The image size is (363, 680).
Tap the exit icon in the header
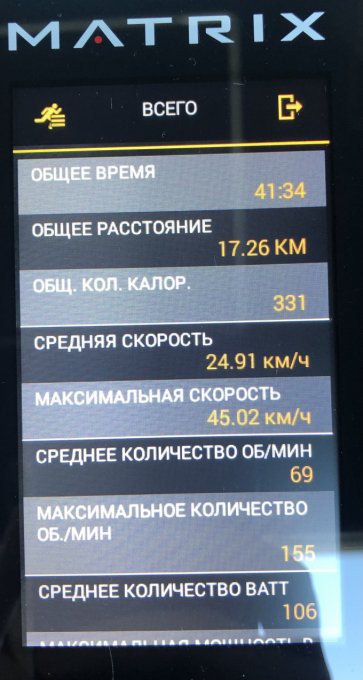coord(290,108)
